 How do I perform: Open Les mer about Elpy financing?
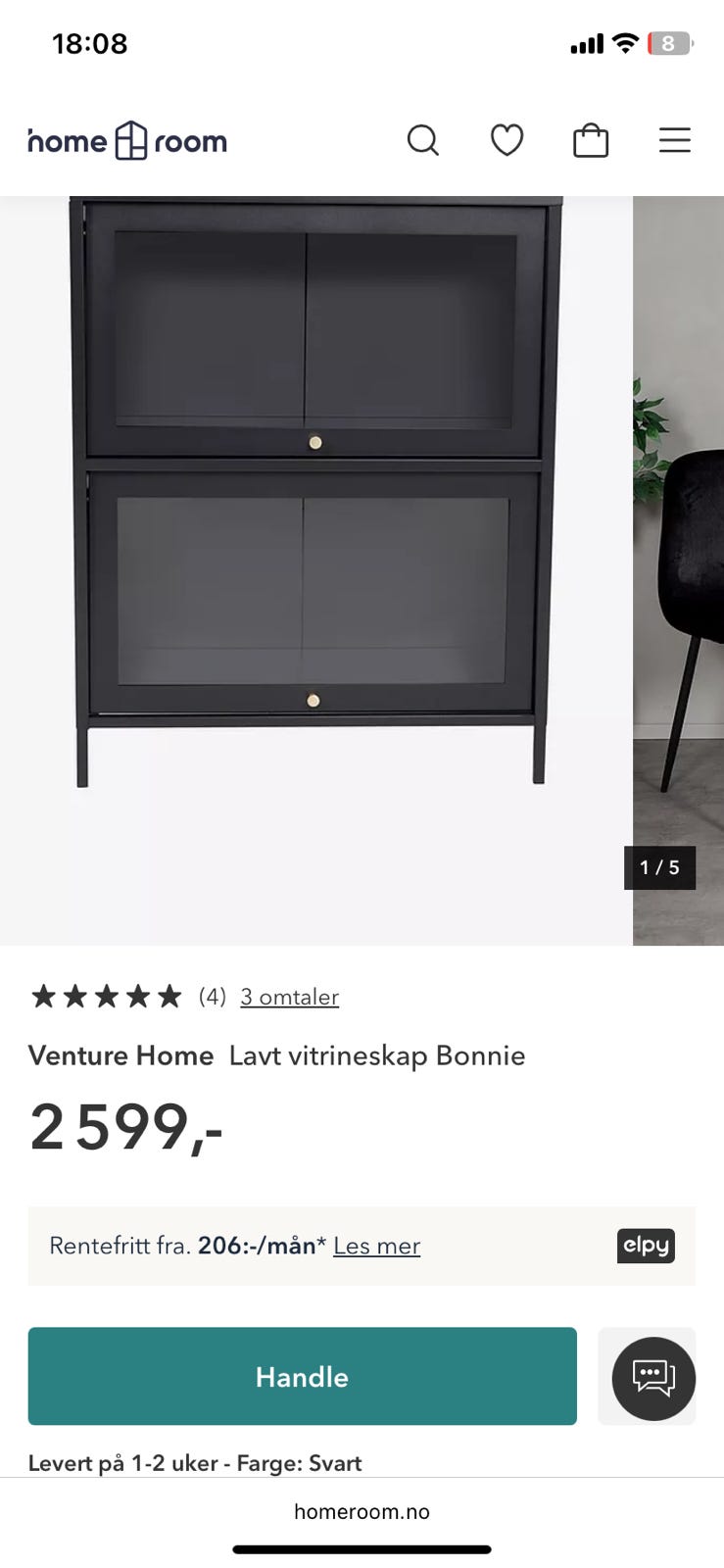(376, 1246)
